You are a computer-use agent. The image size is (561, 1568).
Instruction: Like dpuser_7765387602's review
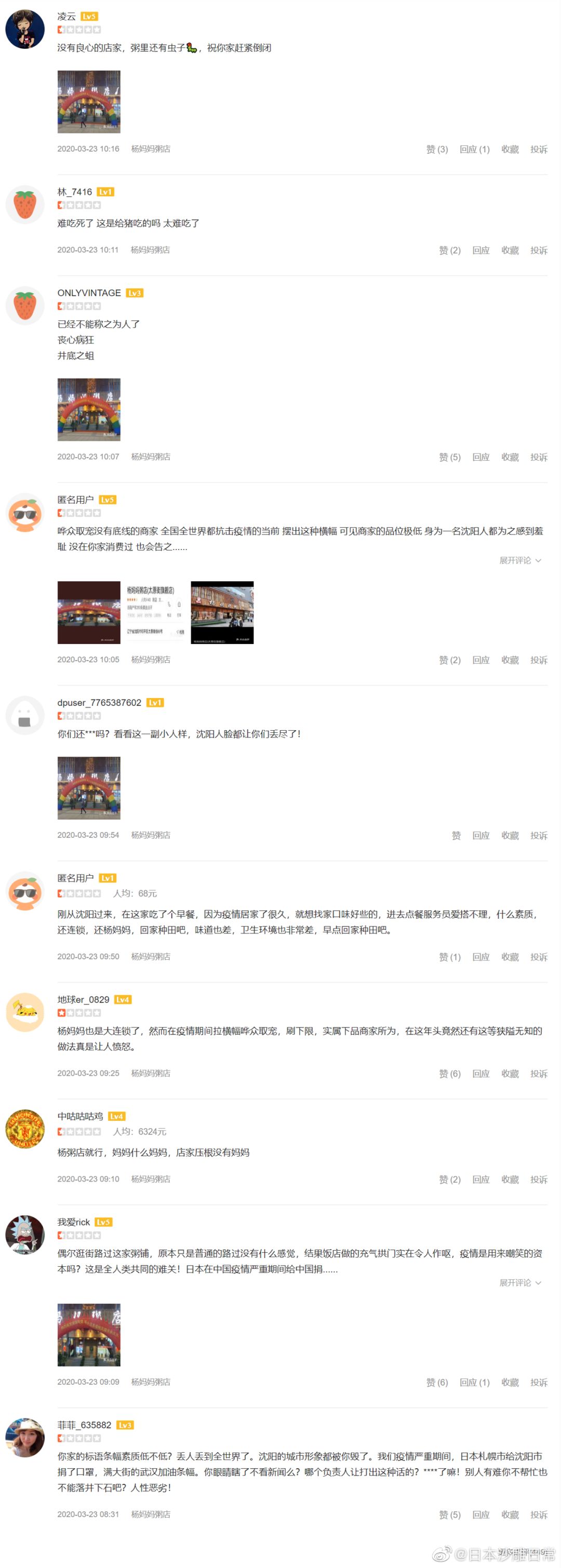point(456,836)
